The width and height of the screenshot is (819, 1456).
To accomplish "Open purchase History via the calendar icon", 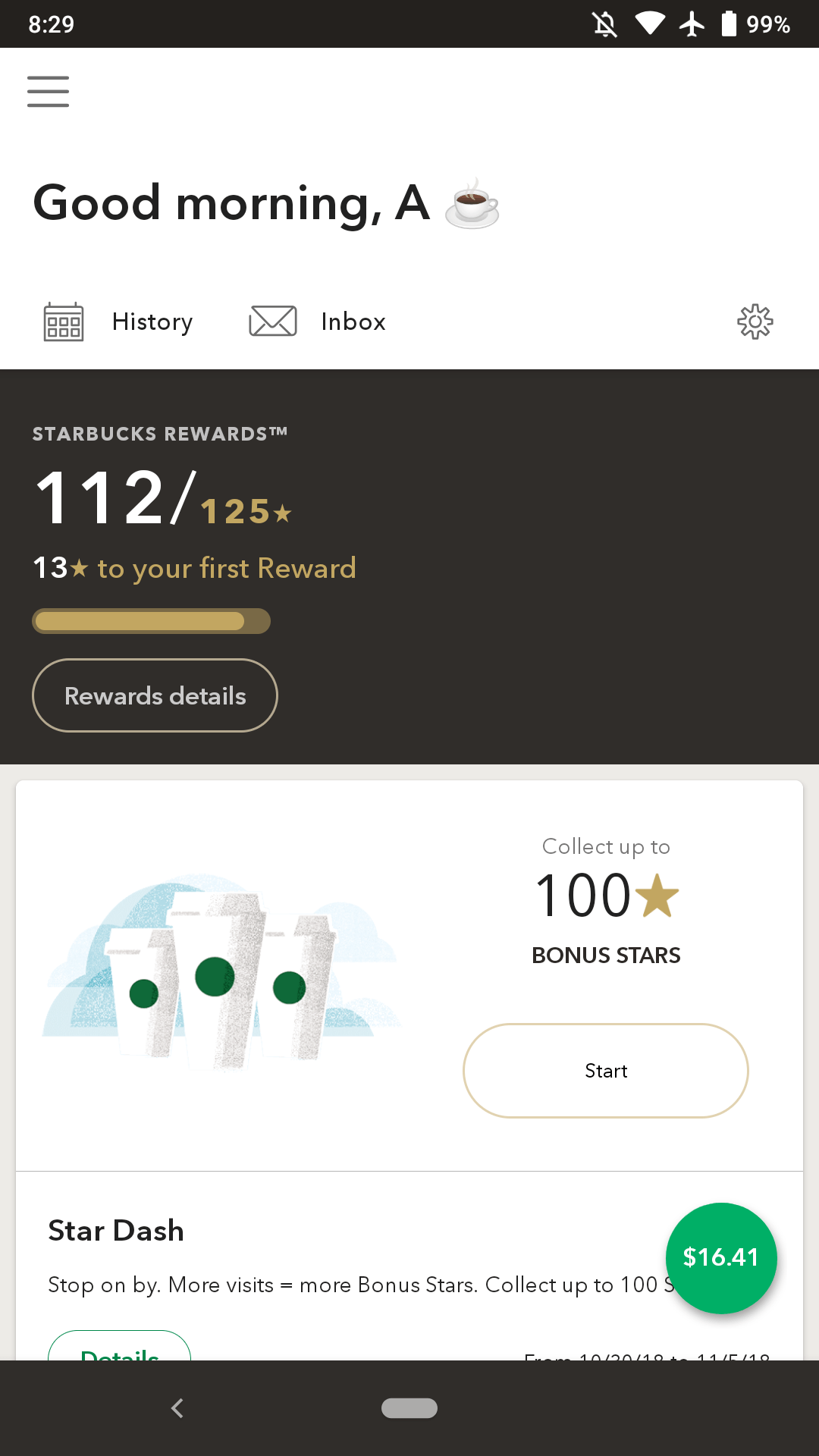I will (x=64, y=321).
